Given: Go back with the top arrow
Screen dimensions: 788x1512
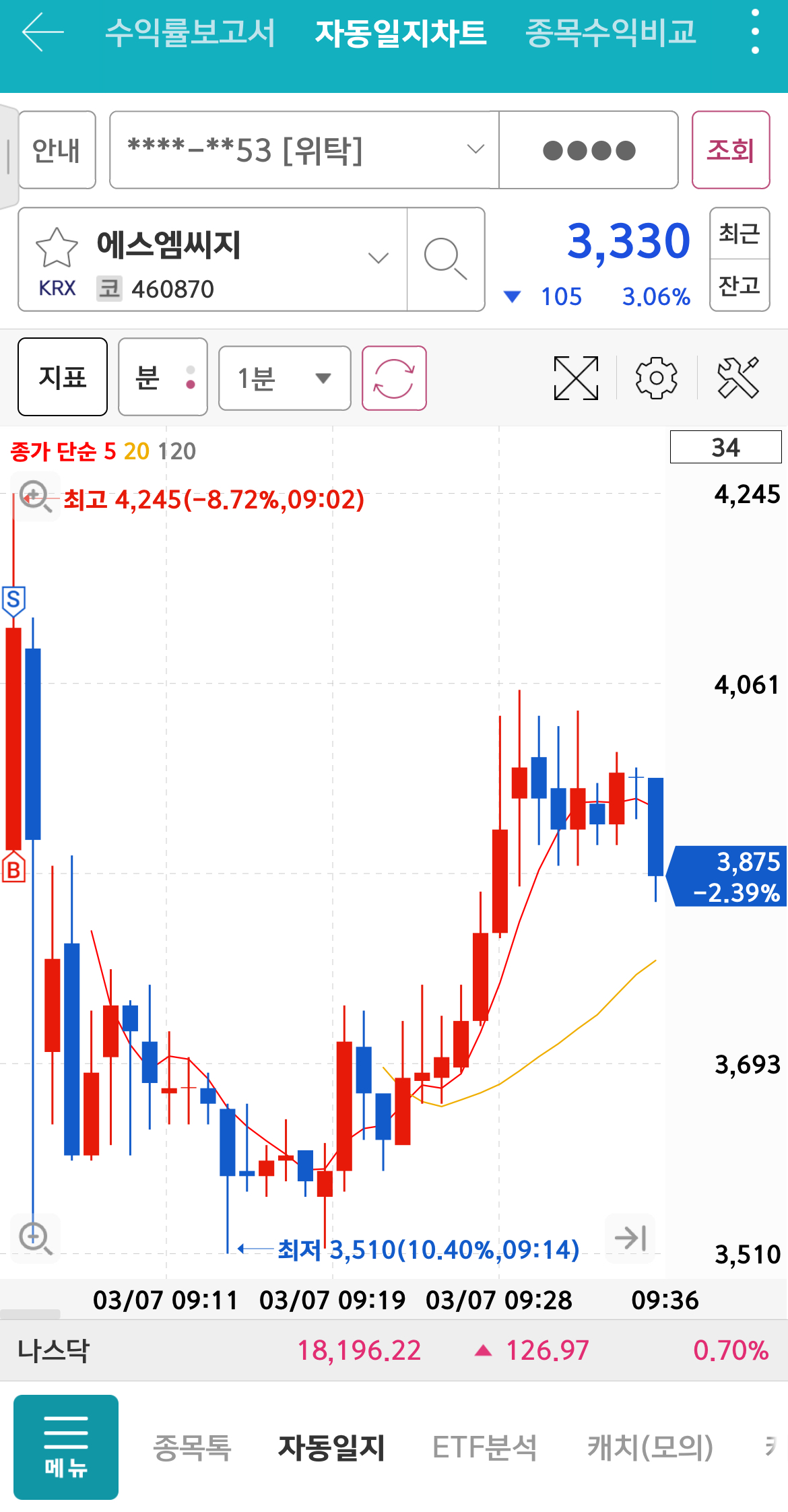Looking at the screenshot, I should coord(42,32).
